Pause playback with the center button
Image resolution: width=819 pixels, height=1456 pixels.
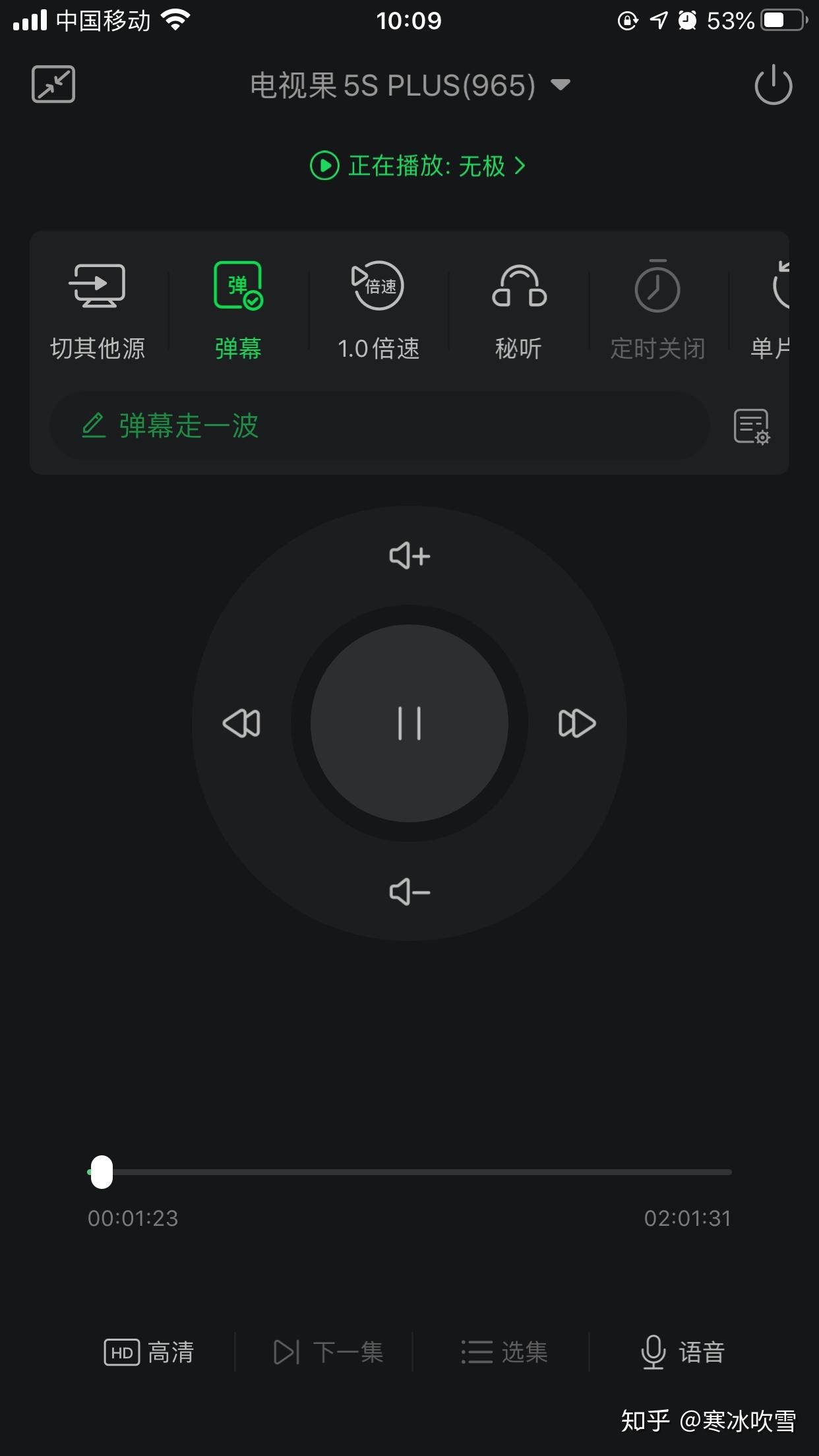click(x=409, y=723)
